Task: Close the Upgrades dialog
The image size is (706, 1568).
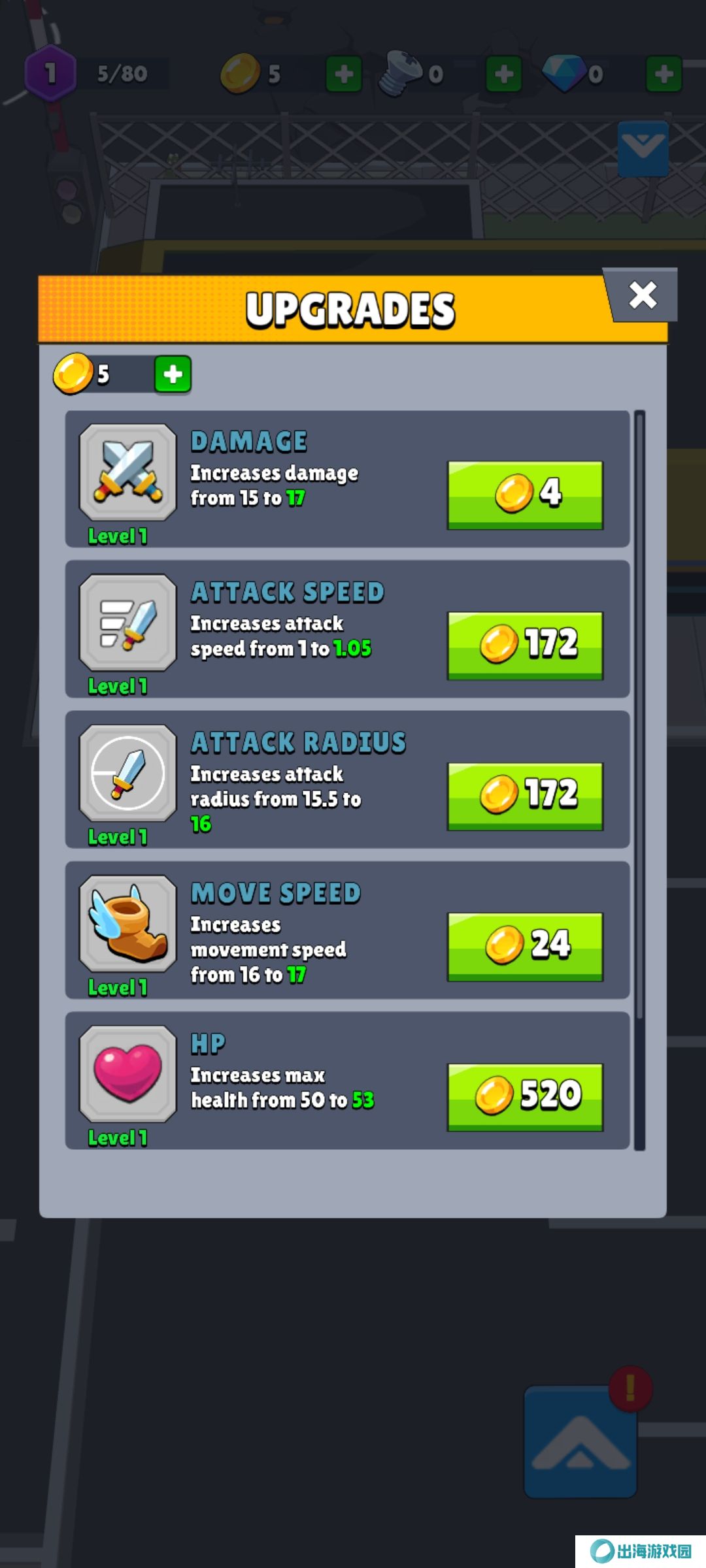Action: (x=643, y=295)
